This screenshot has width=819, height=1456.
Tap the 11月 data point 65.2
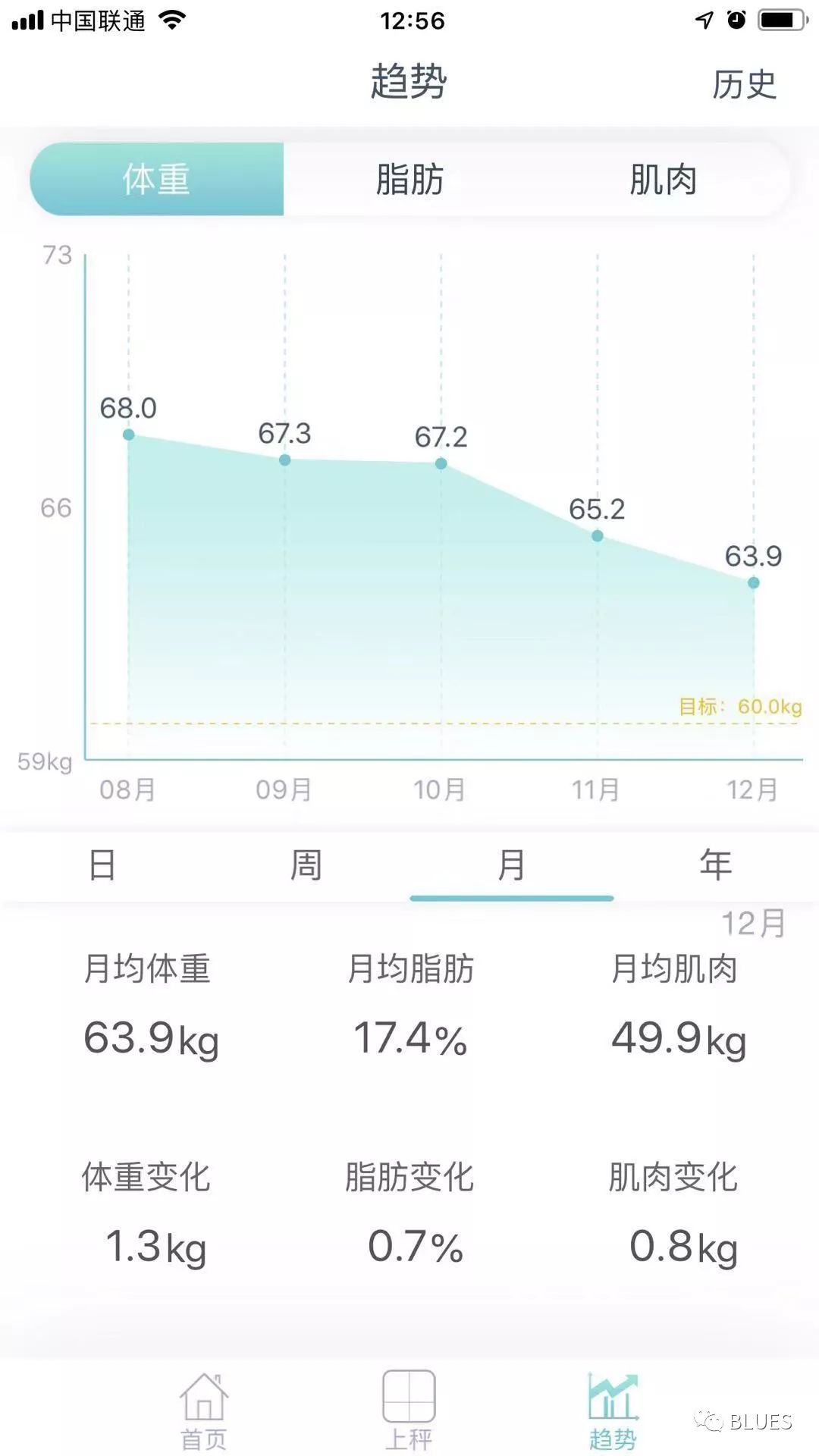[x=597, y=535]
